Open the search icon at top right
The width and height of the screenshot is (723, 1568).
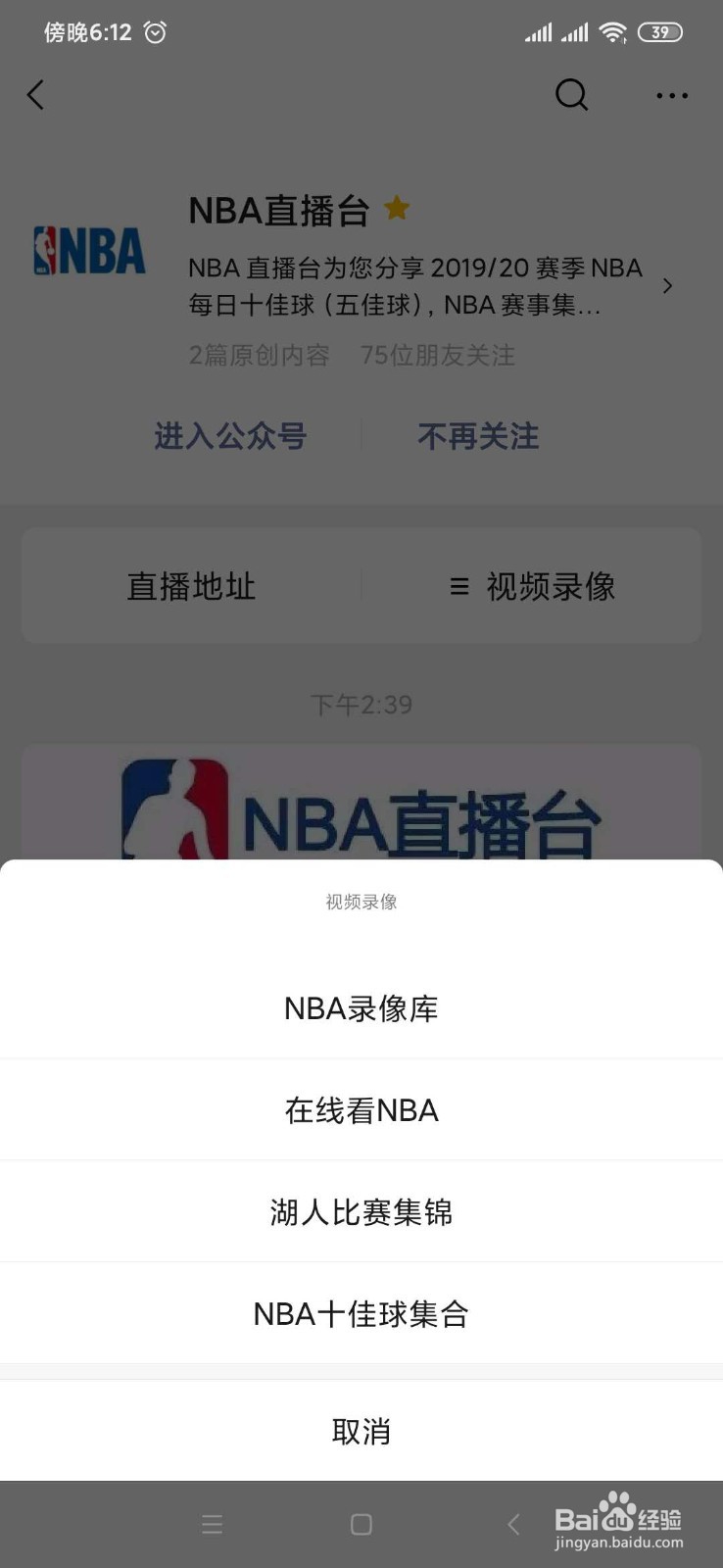coord(571,95)
